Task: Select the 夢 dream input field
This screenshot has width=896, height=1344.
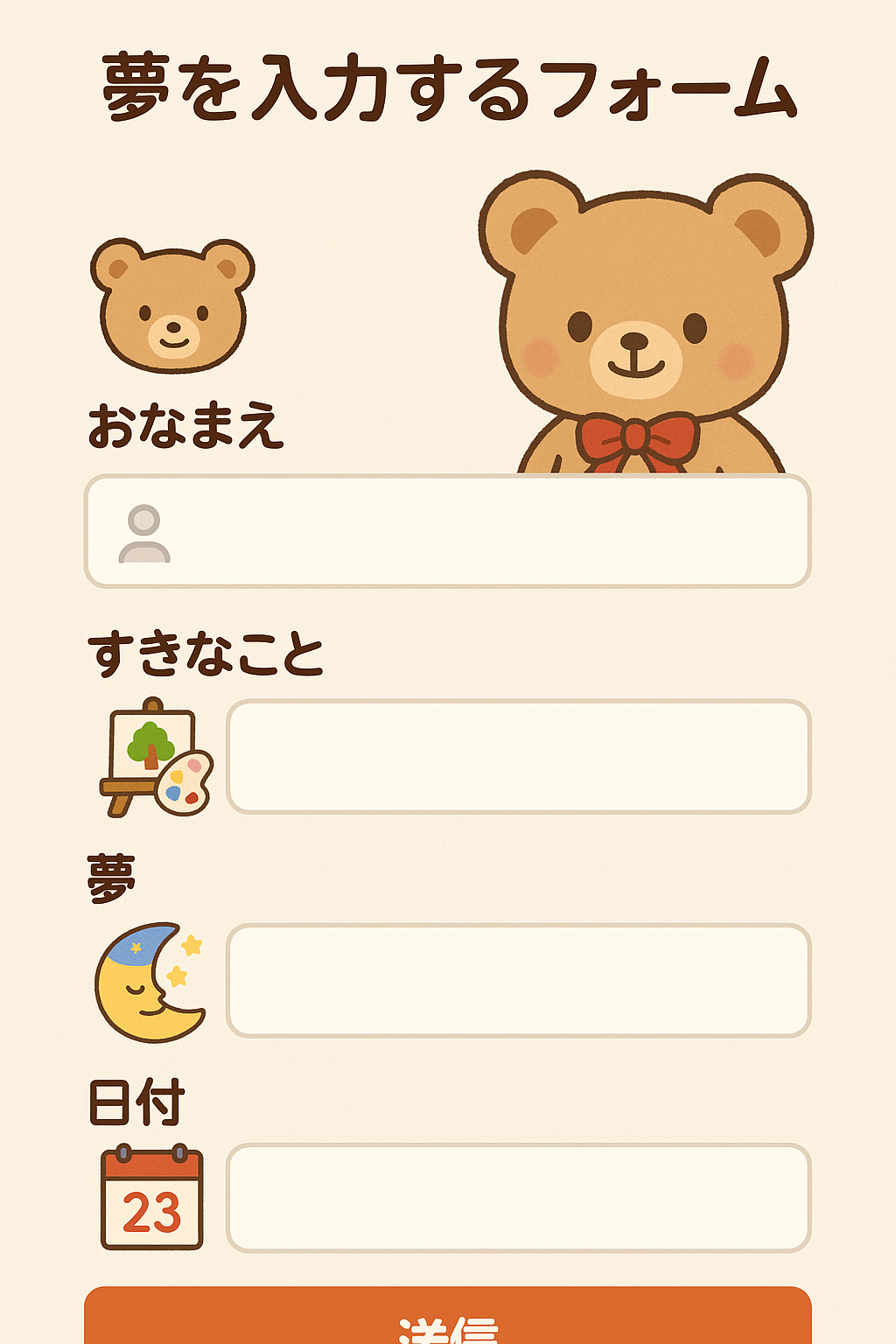Action: (518, 980)
